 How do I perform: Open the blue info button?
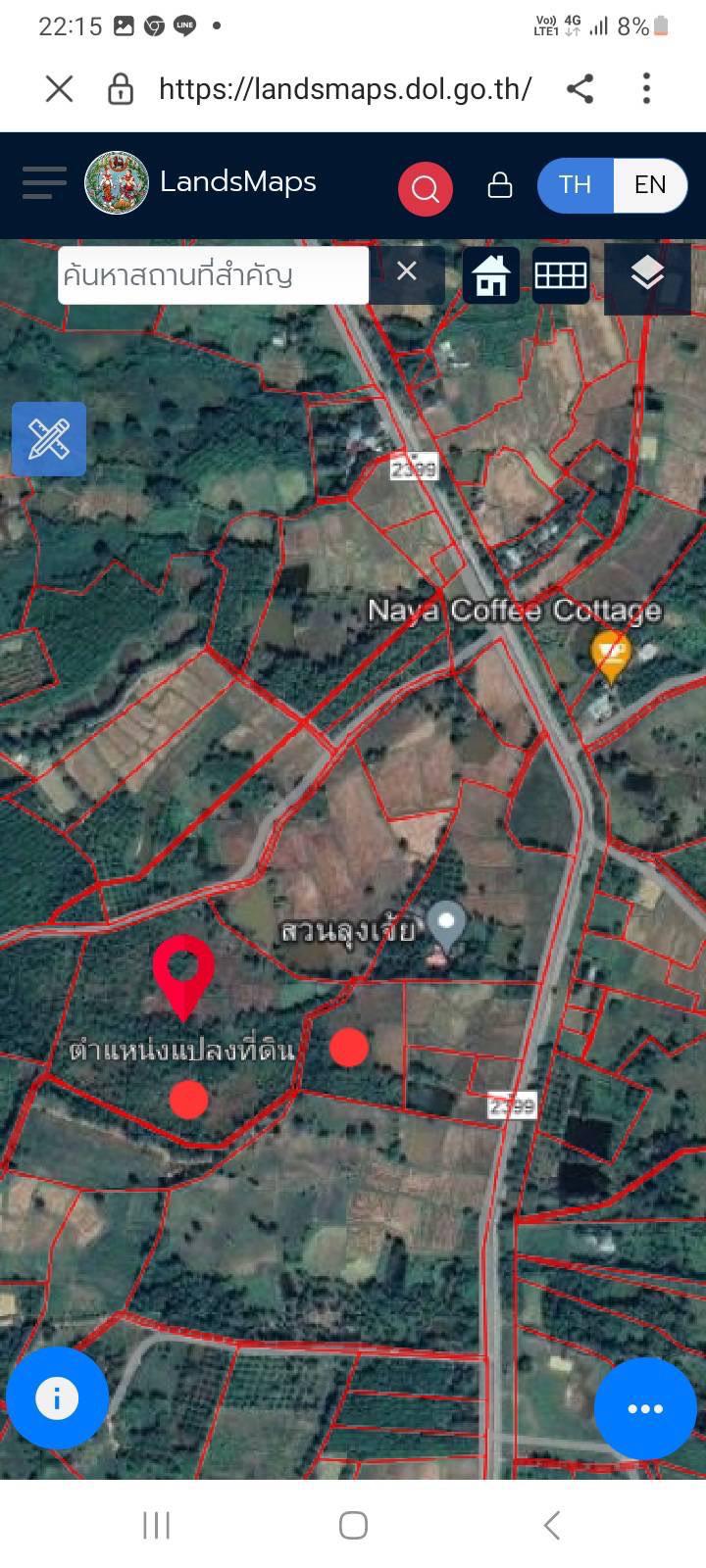click(57, 1397)
